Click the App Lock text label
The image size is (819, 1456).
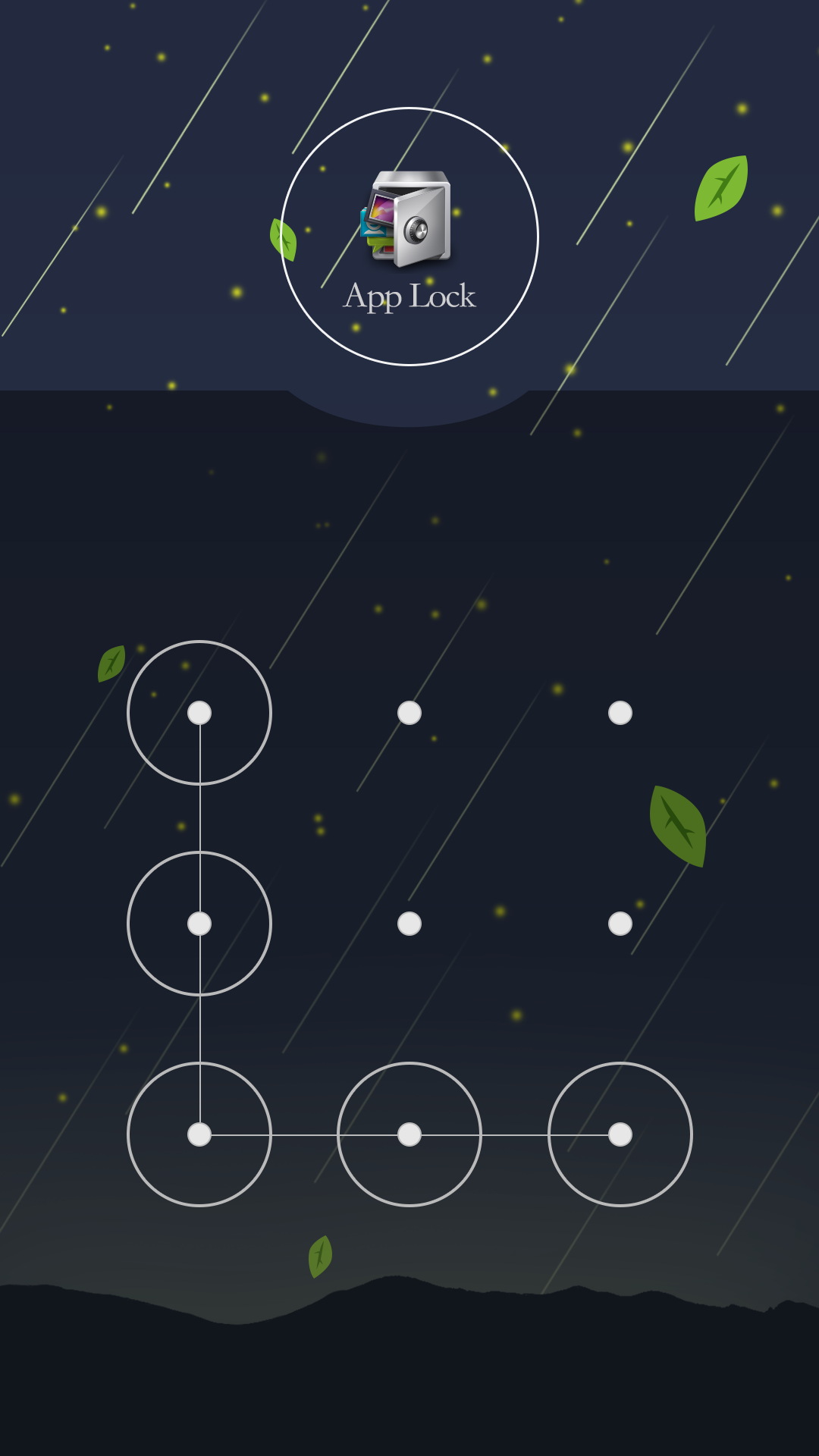pyautogui.click(x=410, y=297)
